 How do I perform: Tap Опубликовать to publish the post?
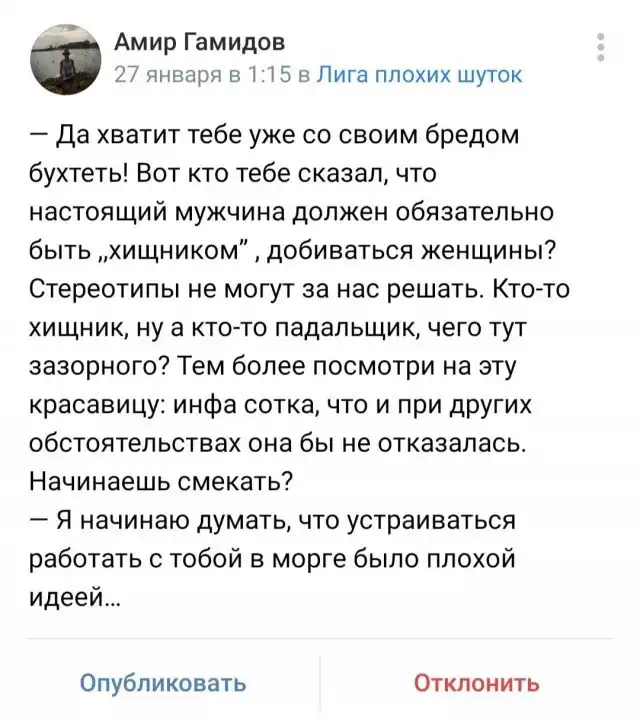[162, 684]
